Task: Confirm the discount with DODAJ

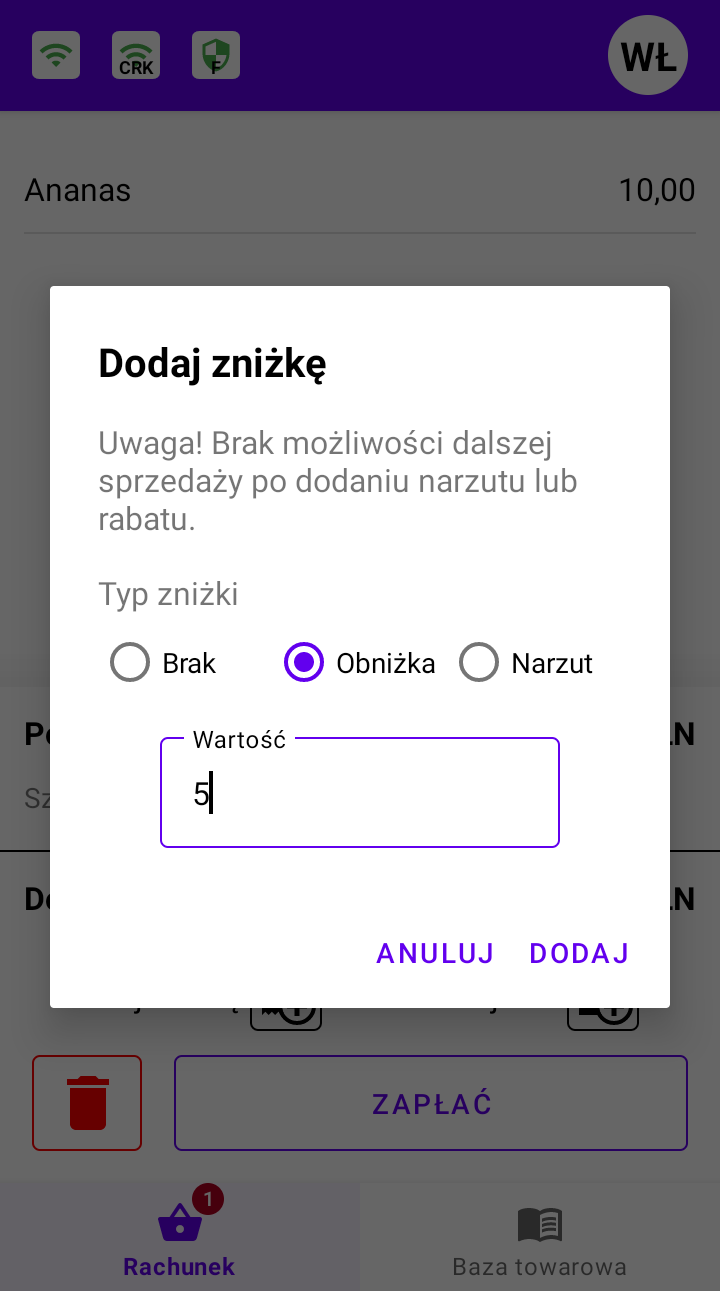Action: coord(579,954)
